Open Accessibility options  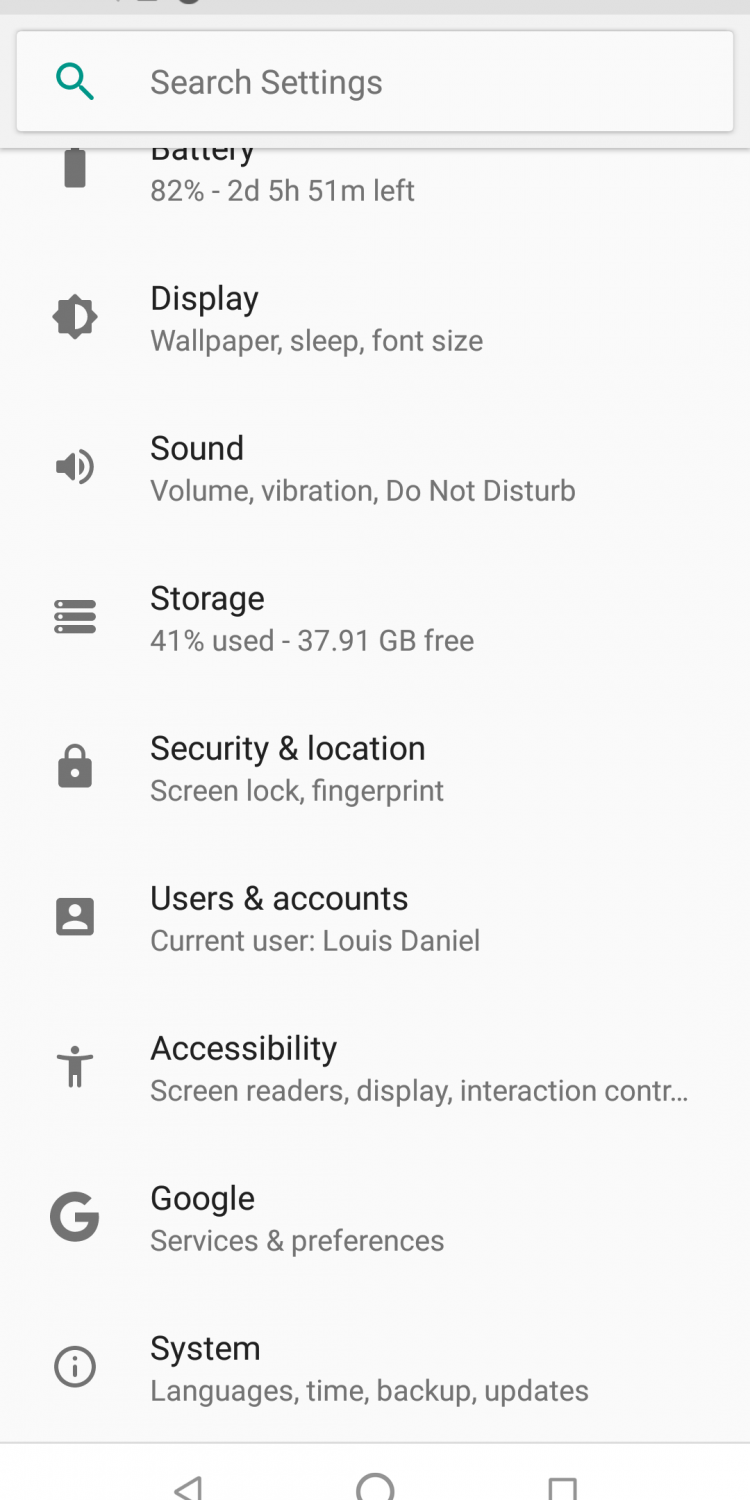pyautogui.click(x=418, y=1069)
